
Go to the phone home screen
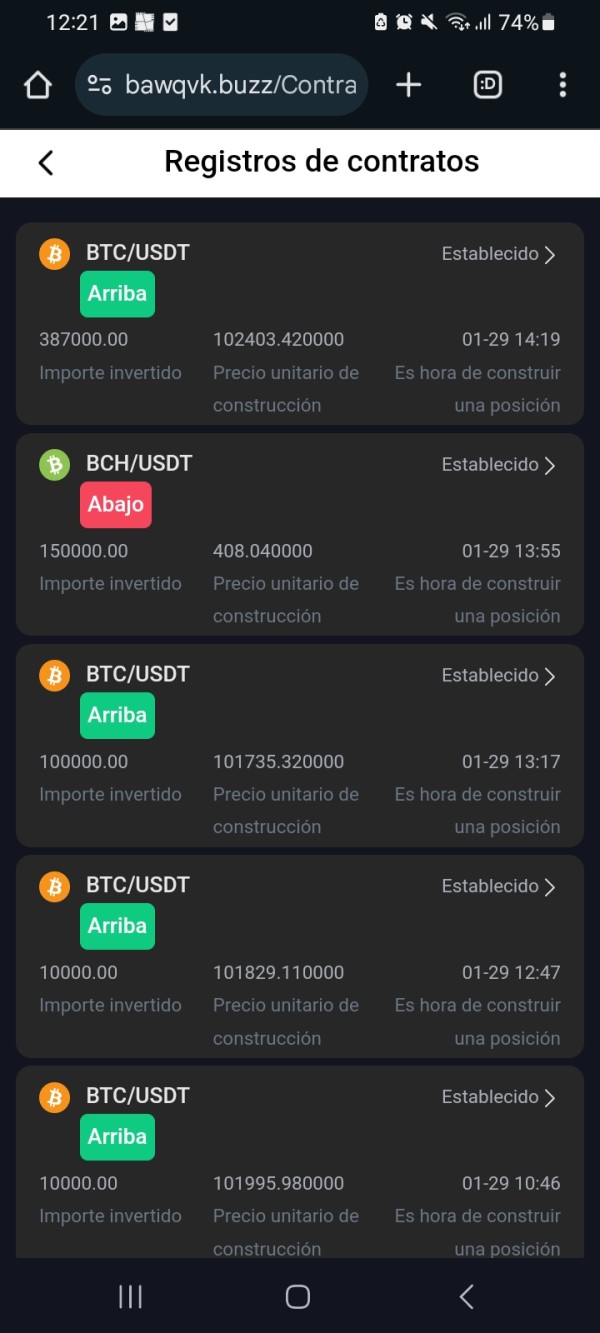coord(298,1297)
